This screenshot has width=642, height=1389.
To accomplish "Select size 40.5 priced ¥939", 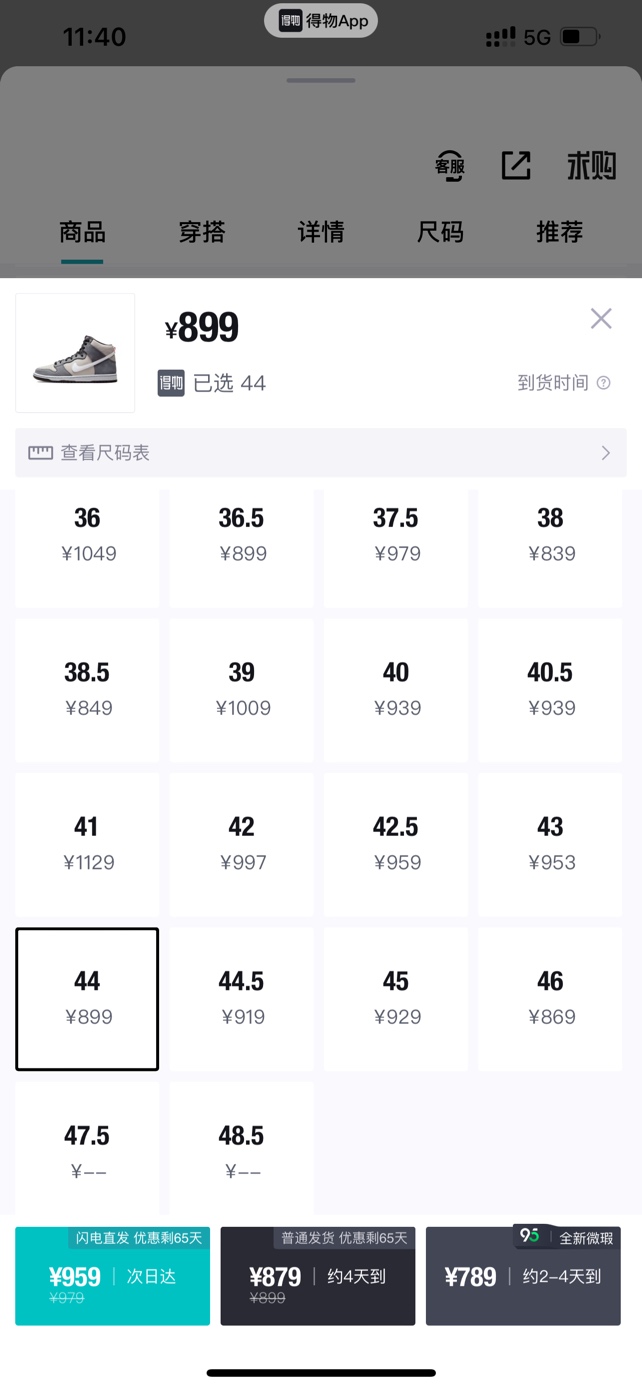I will point(550,690).
